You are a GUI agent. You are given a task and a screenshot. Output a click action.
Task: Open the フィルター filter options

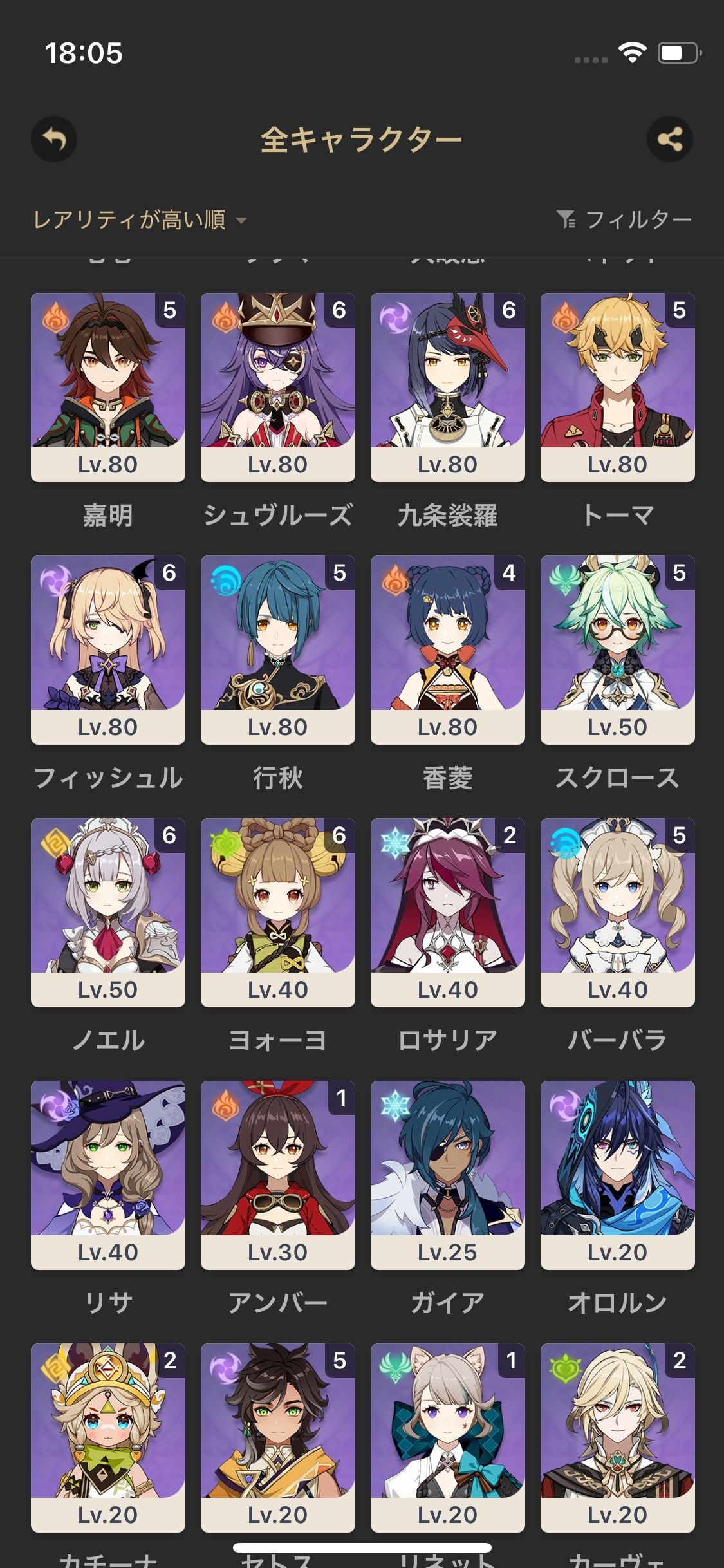[624, 220]
